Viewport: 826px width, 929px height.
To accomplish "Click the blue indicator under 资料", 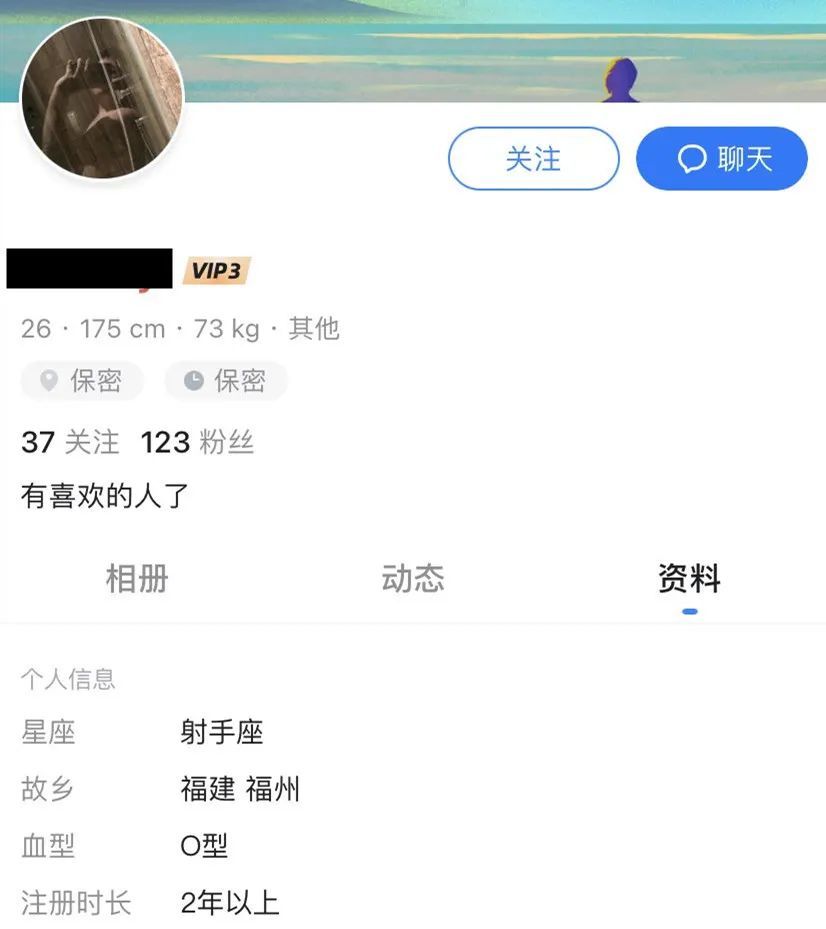I will pos(688,609).
